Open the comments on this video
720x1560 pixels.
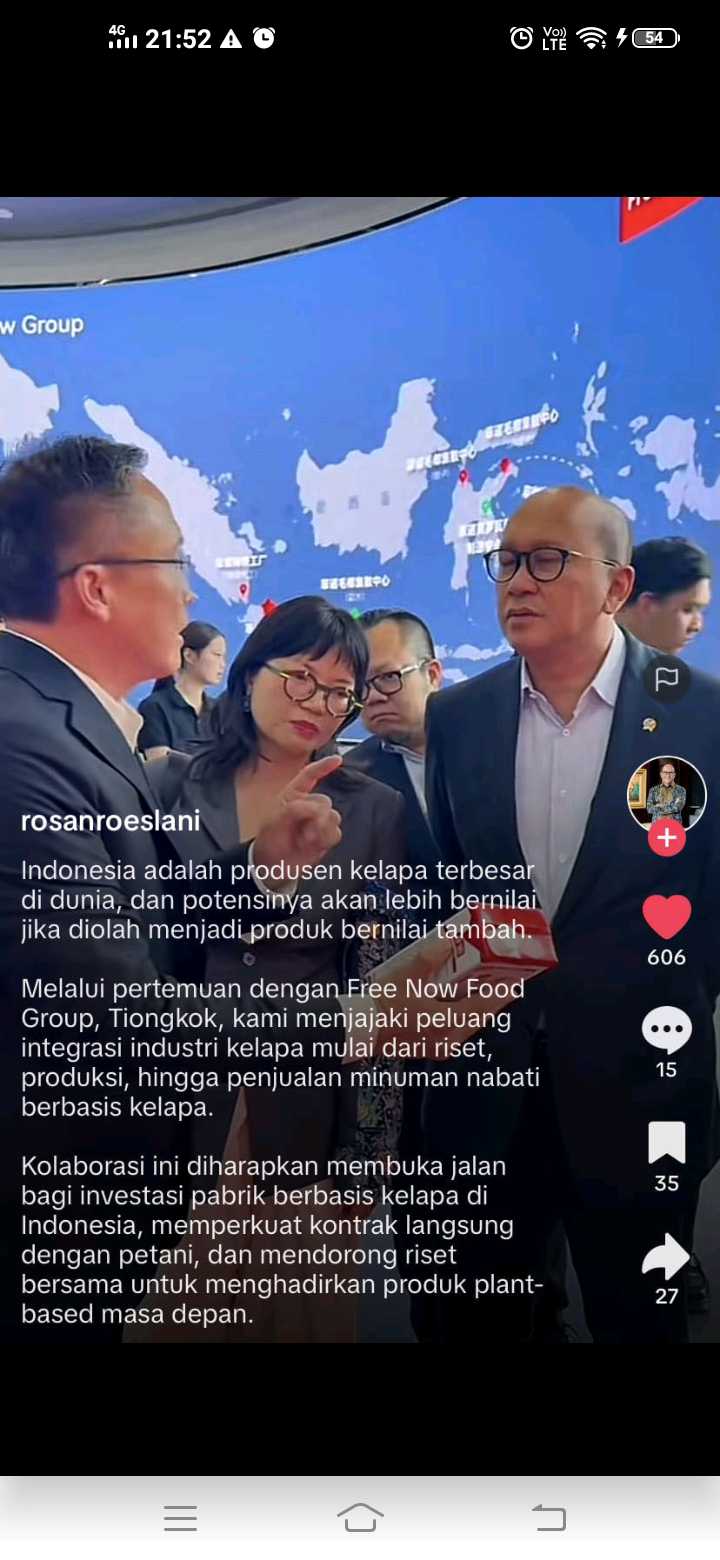666,1030
